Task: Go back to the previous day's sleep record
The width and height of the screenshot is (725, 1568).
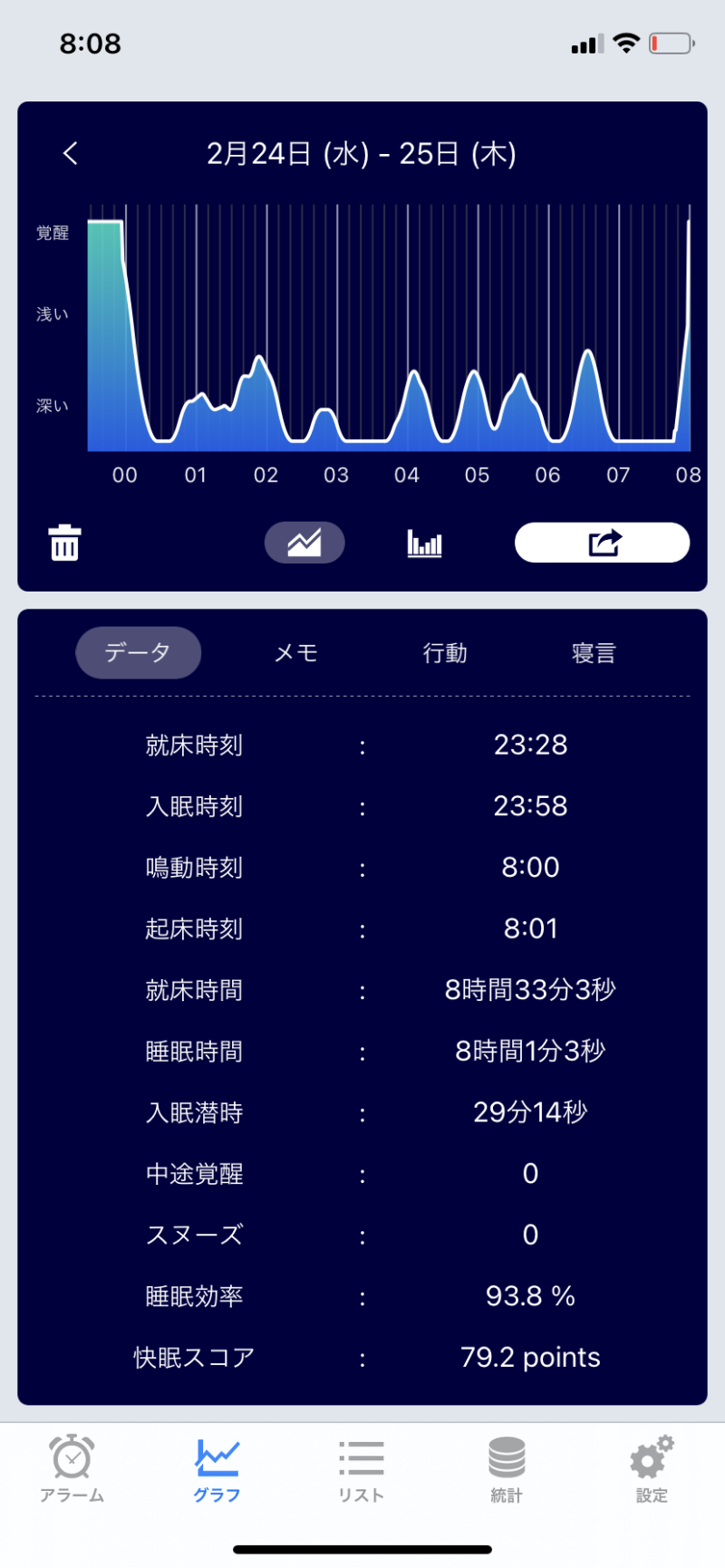Action: tap(71, 153)
